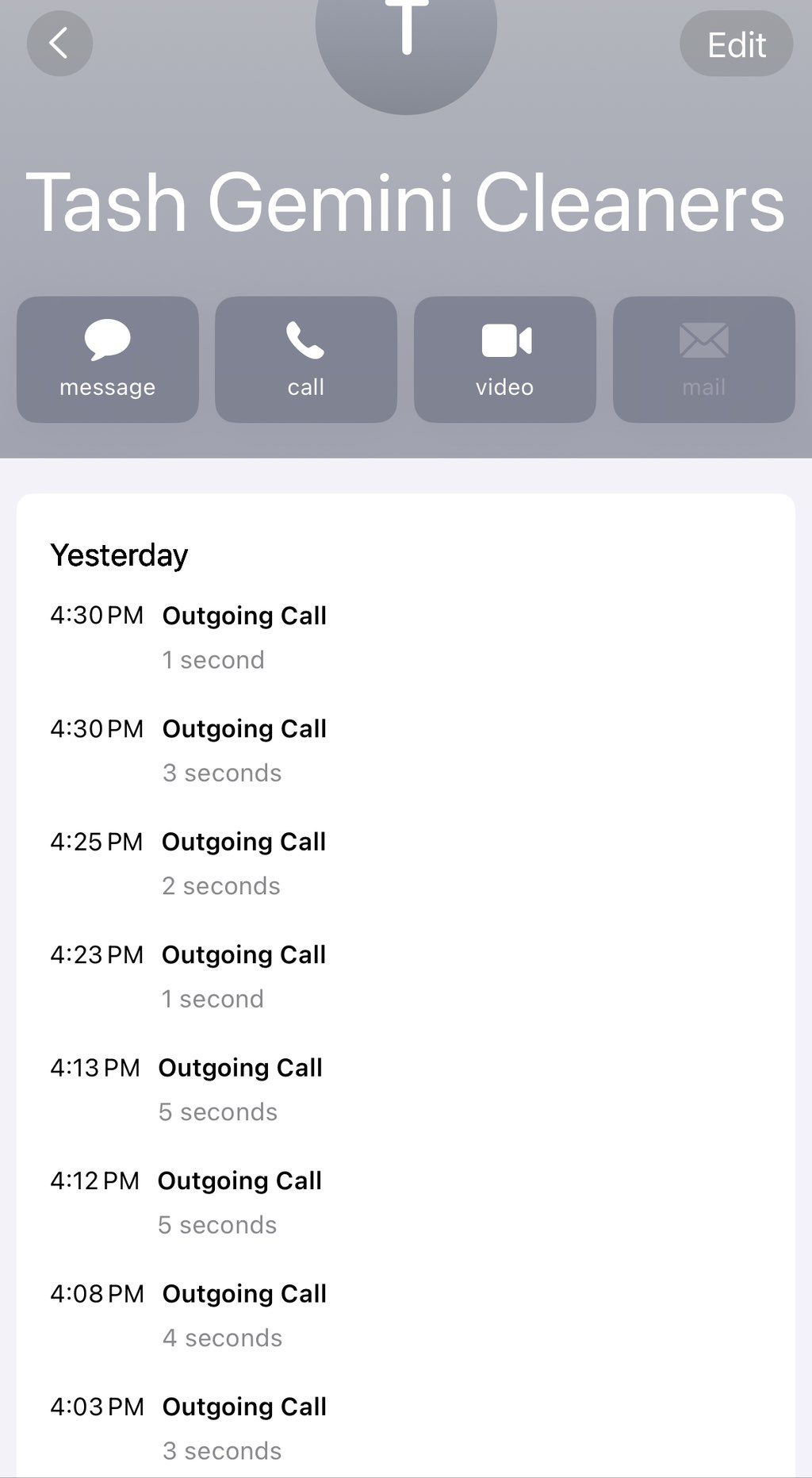The width and height of the screenshot is (812, 1478).
Task: Go back using the back arrow
Action: (x=59, y=43)
